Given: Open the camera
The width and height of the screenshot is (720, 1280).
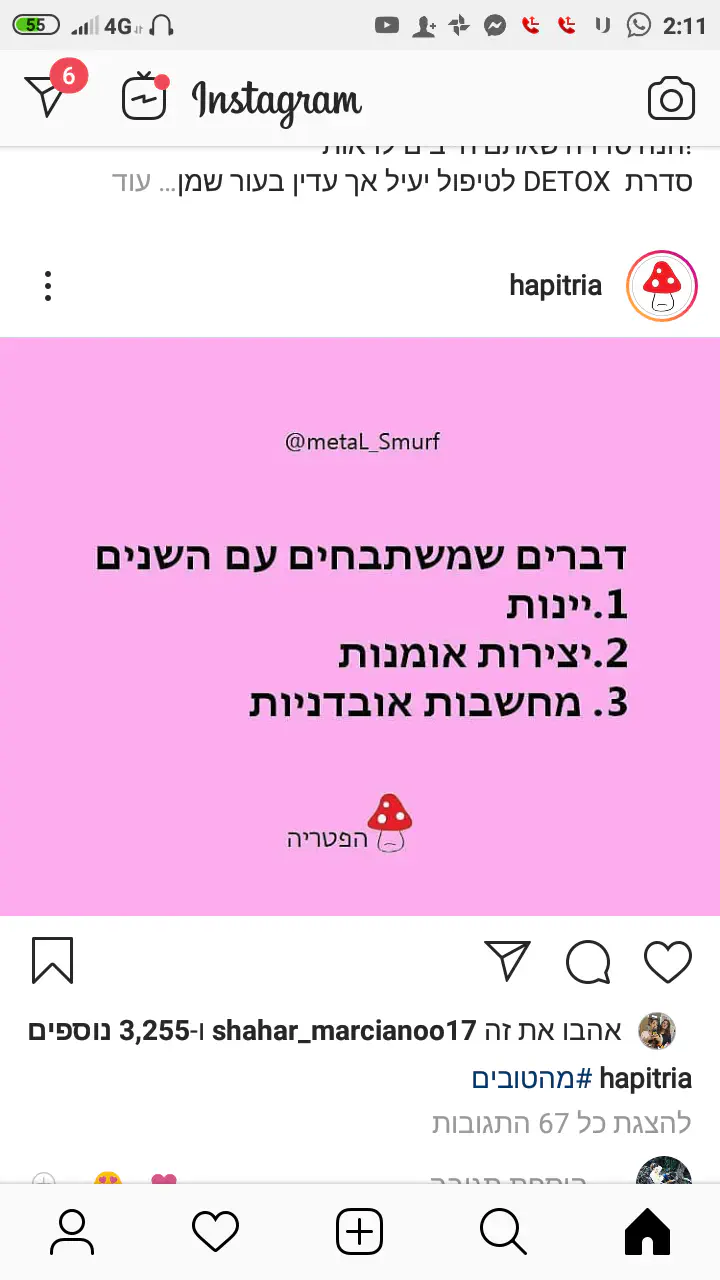Looking at the screenshot, I should click(671, 99).
